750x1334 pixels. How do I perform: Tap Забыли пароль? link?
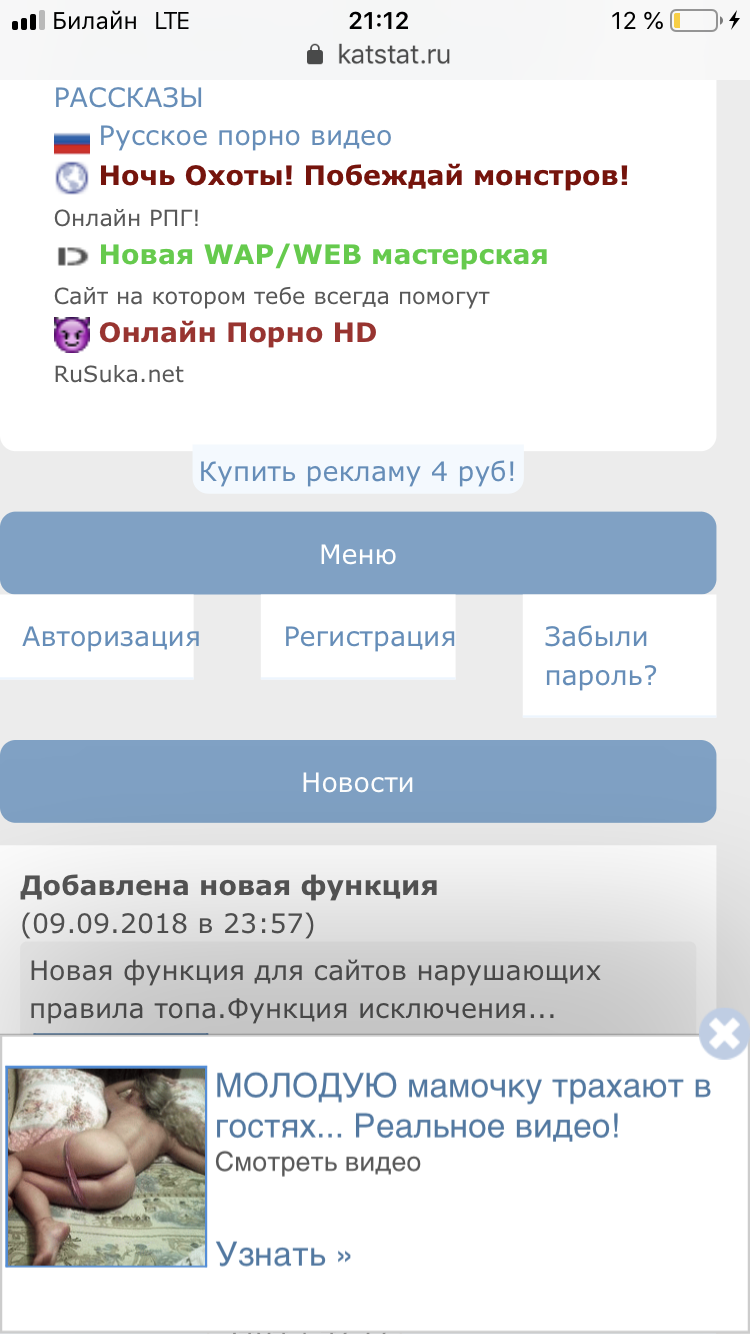click(600, 656)
